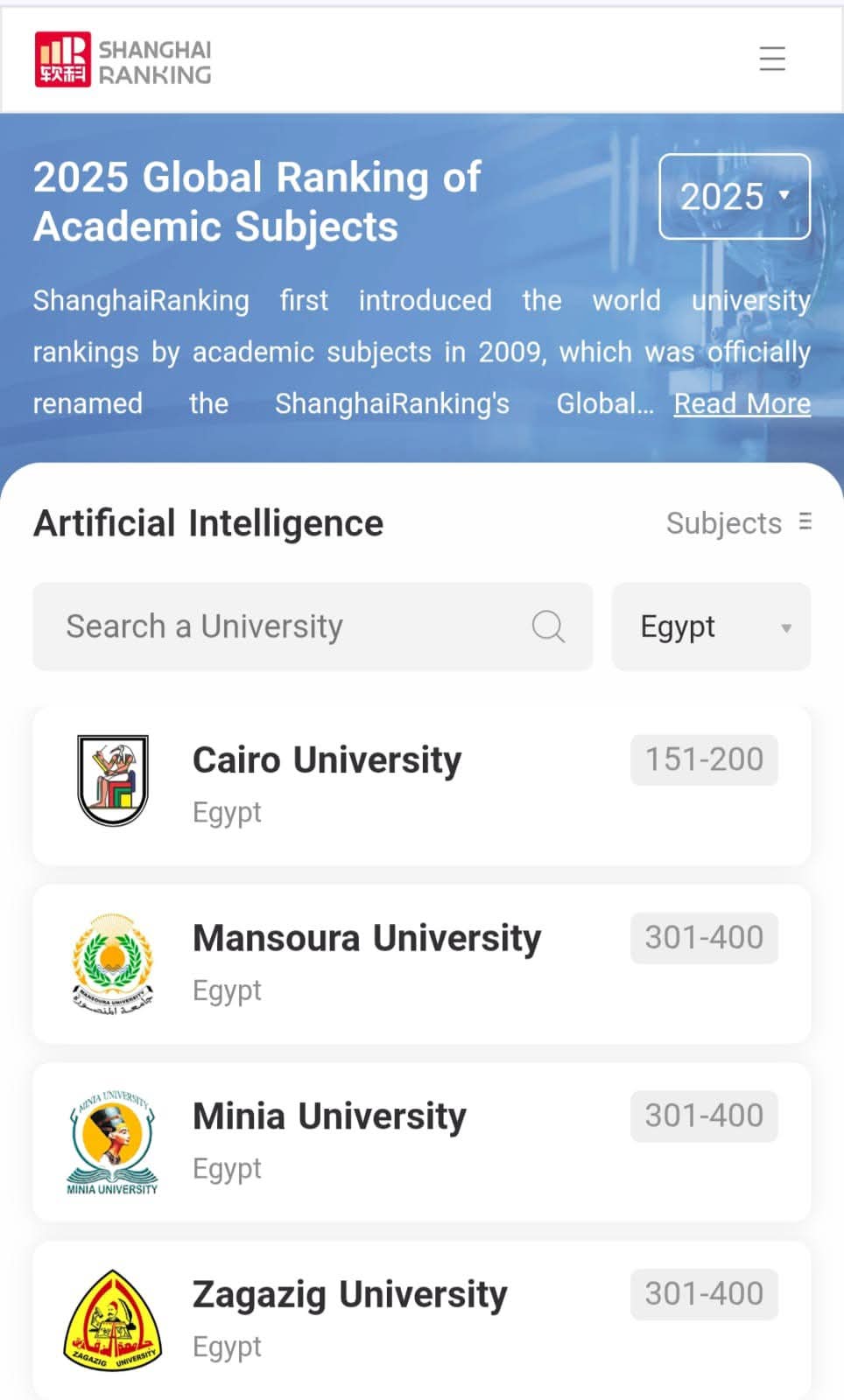
Task: Expand the Egypt country dropdown
Action: click(711, 626)
